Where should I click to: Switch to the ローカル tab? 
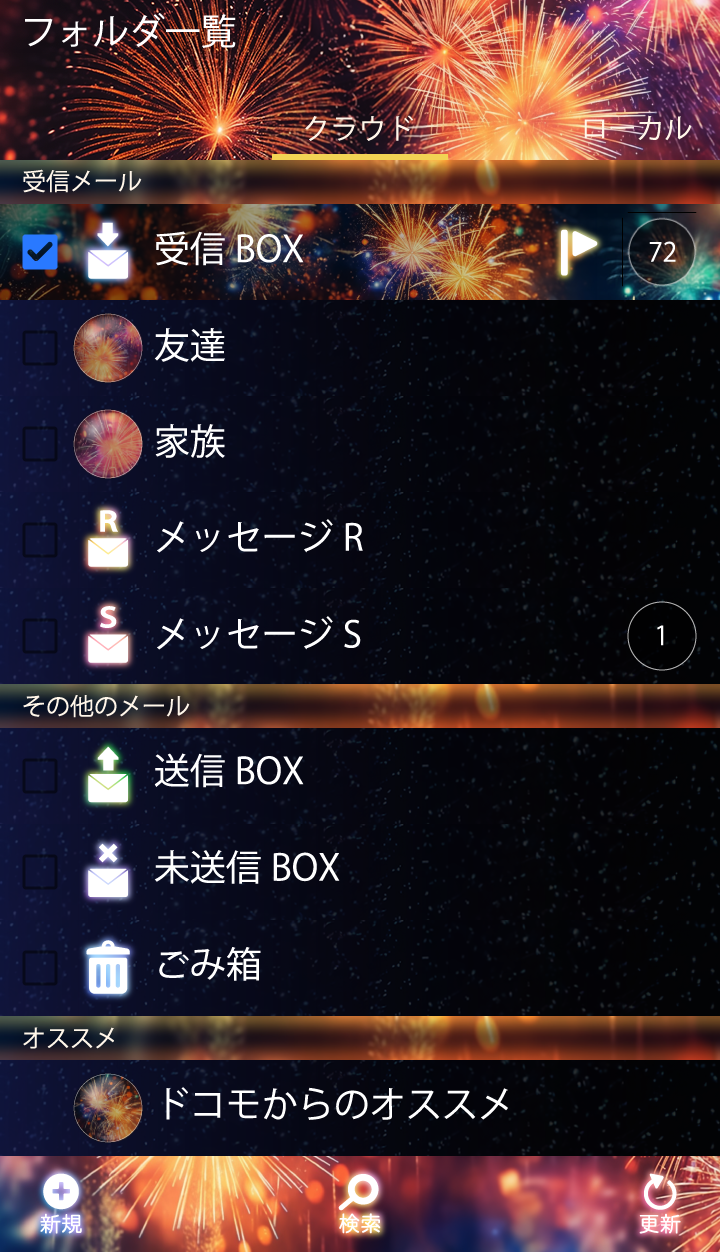click(x=636, y=128)
